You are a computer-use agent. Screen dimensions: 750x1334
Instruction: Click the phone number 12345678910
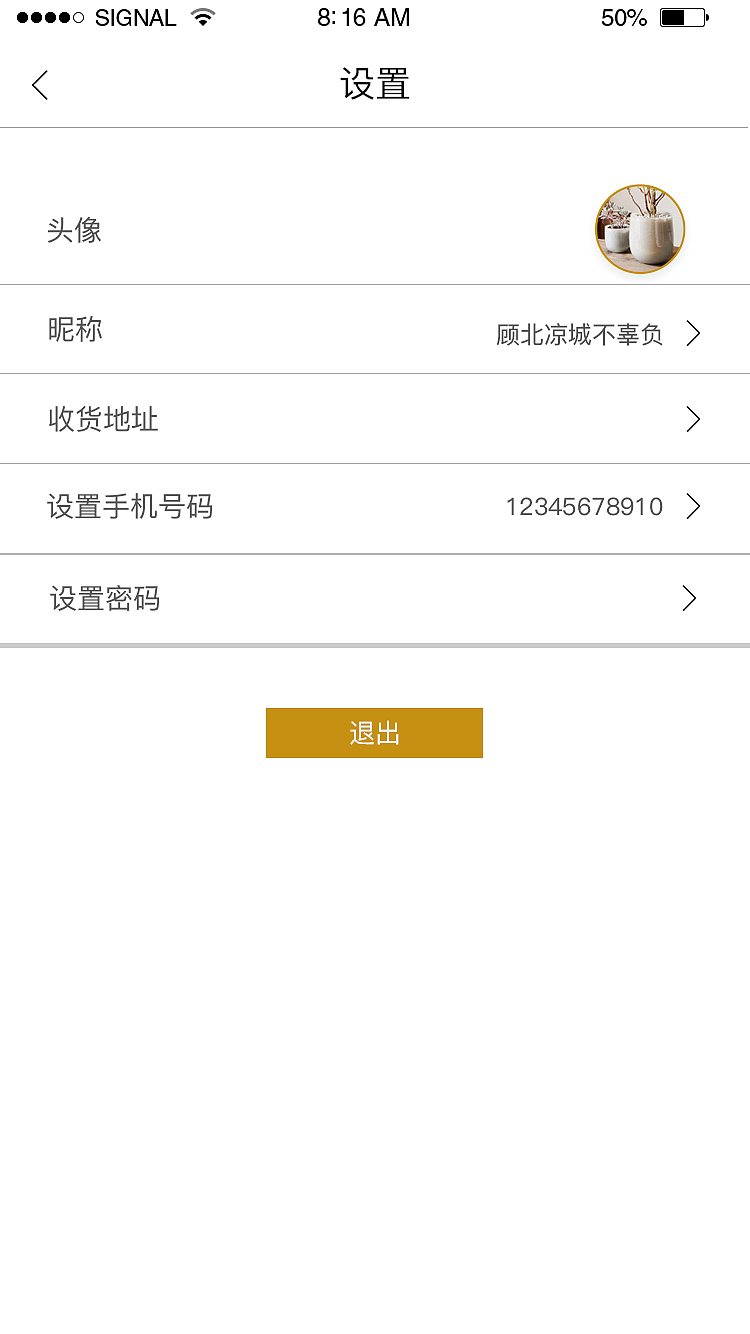click(x=583, y=507)
